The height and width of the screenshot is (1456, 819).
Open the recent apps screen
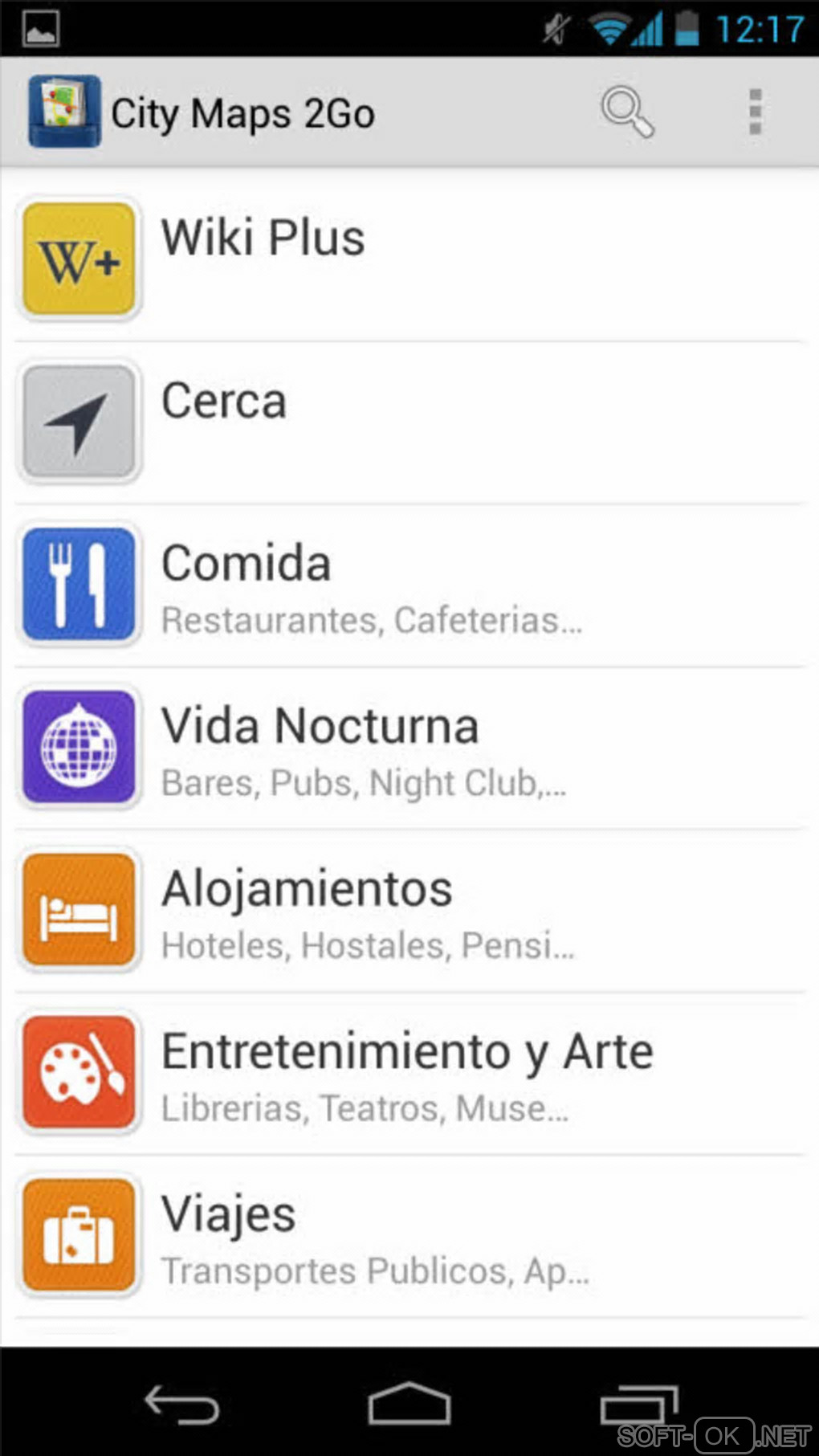point(639,1404)
